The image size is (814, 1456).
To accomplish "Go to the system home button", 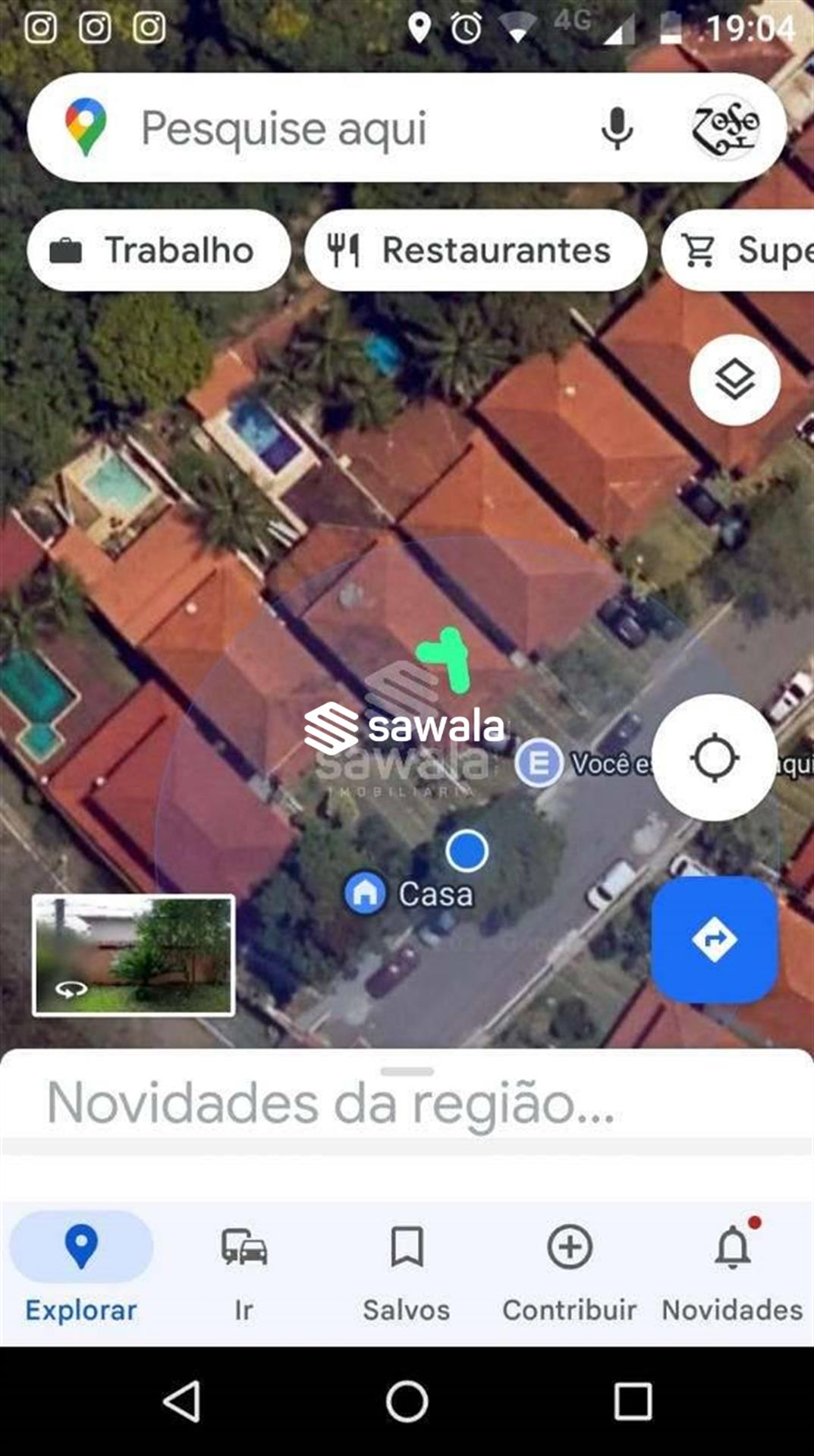I will [x=407, y=1401].
